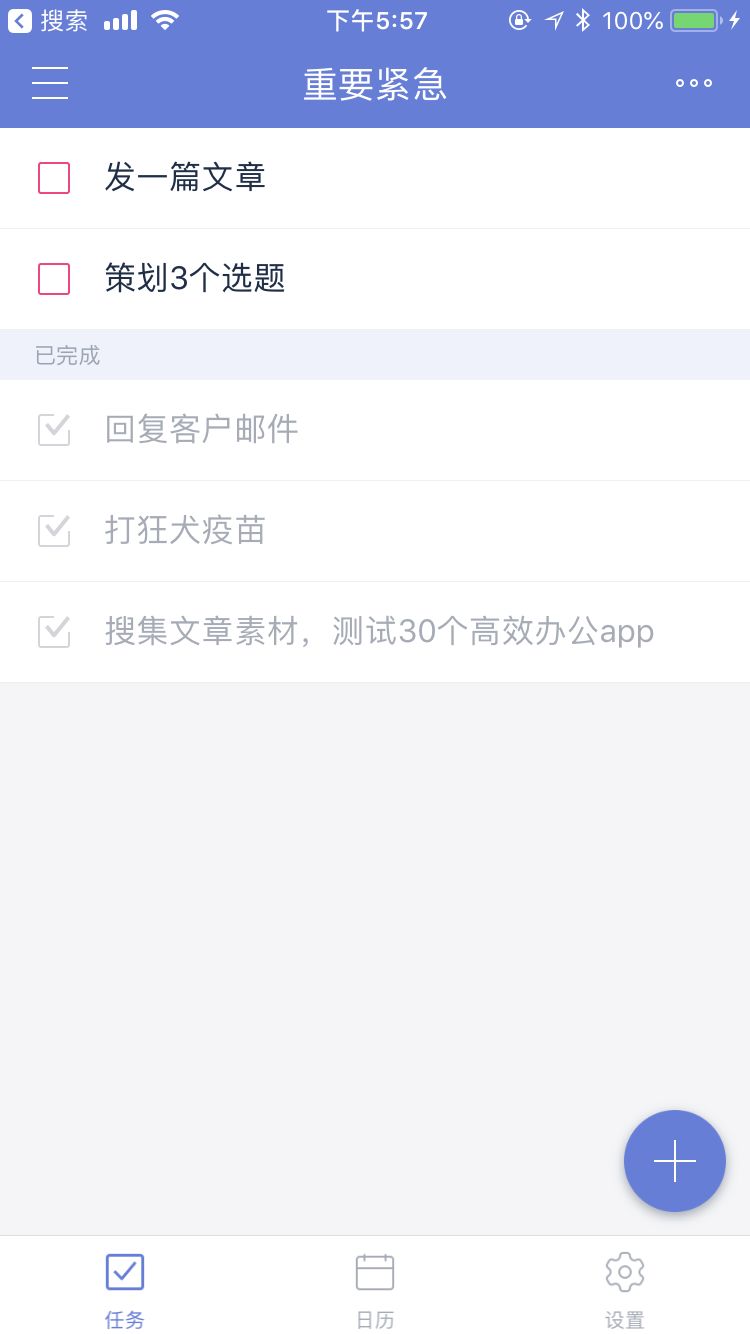The height and width of the screenshot is (1334, 750).
Task: Open task details for 发一篇文章
Action: pyautogui.click(x=185, y=178)
